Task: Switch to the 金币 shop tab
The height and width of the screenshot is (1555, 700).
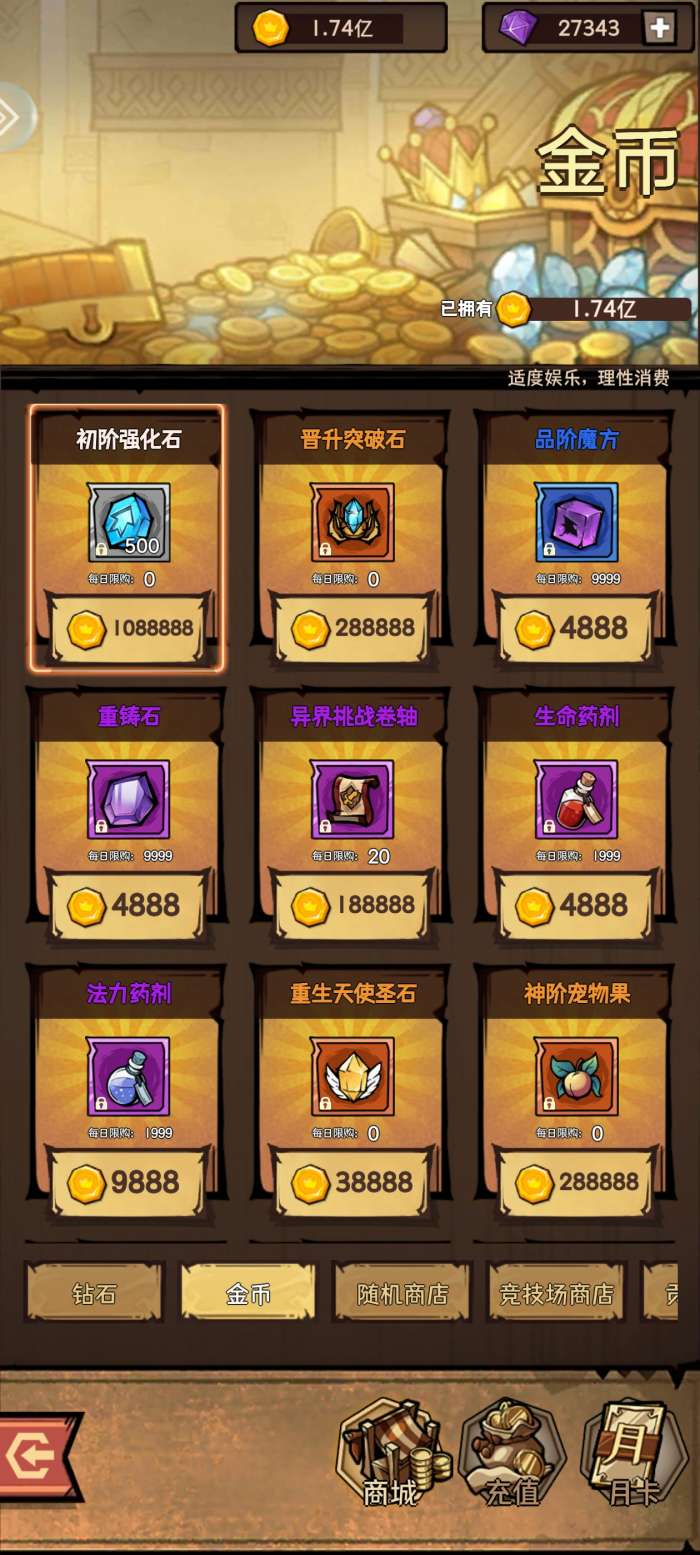Action: point(248,1293)
